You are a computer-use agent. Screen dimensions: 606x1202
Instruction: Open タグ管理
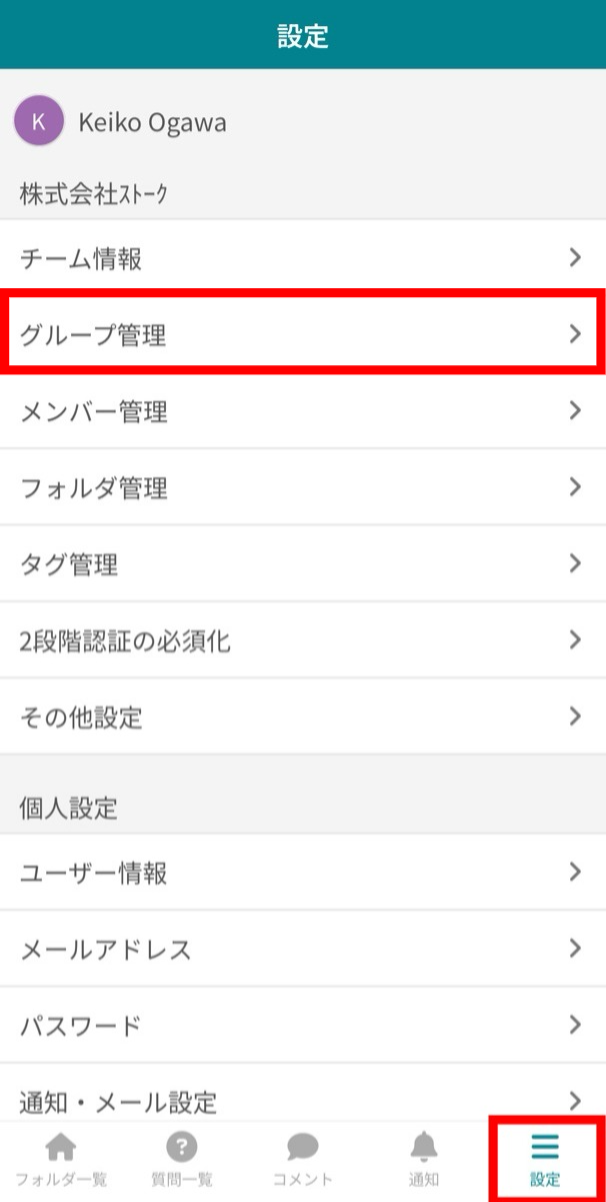tap(303, 564)
